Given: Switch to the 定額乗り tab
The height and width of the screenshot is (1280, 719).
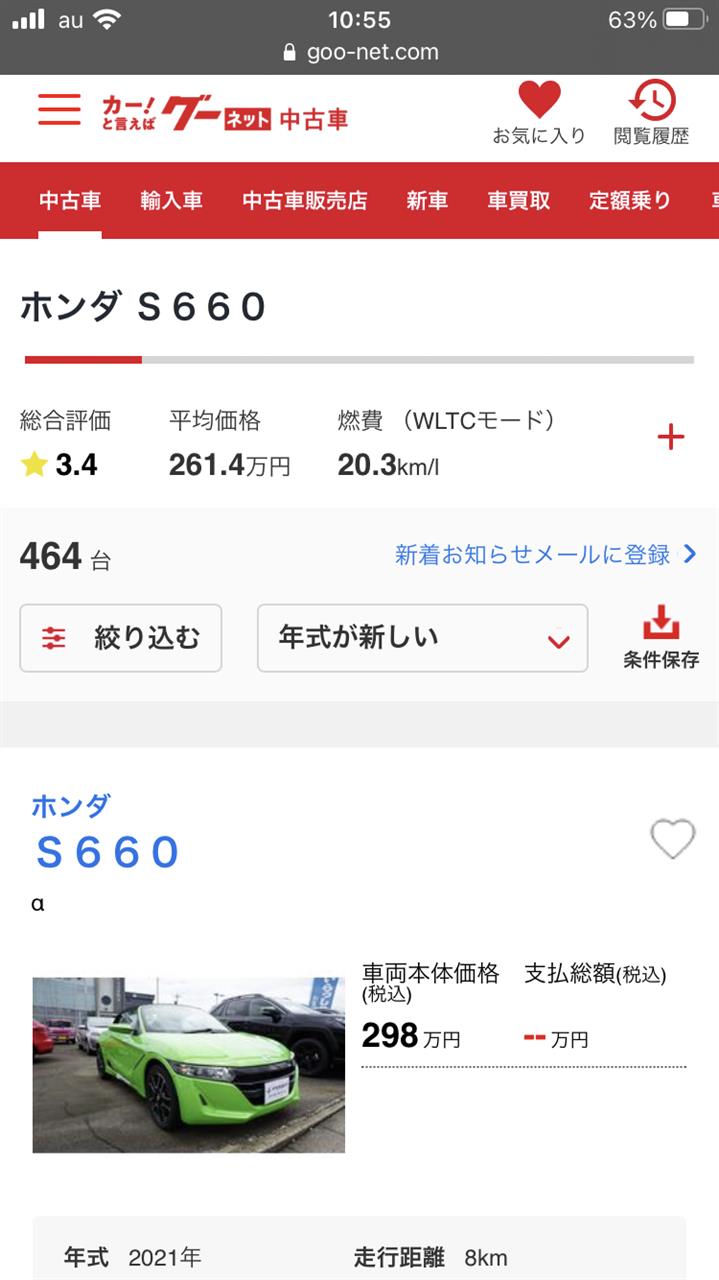Looking at the screenshot, I should coord(630,200).
